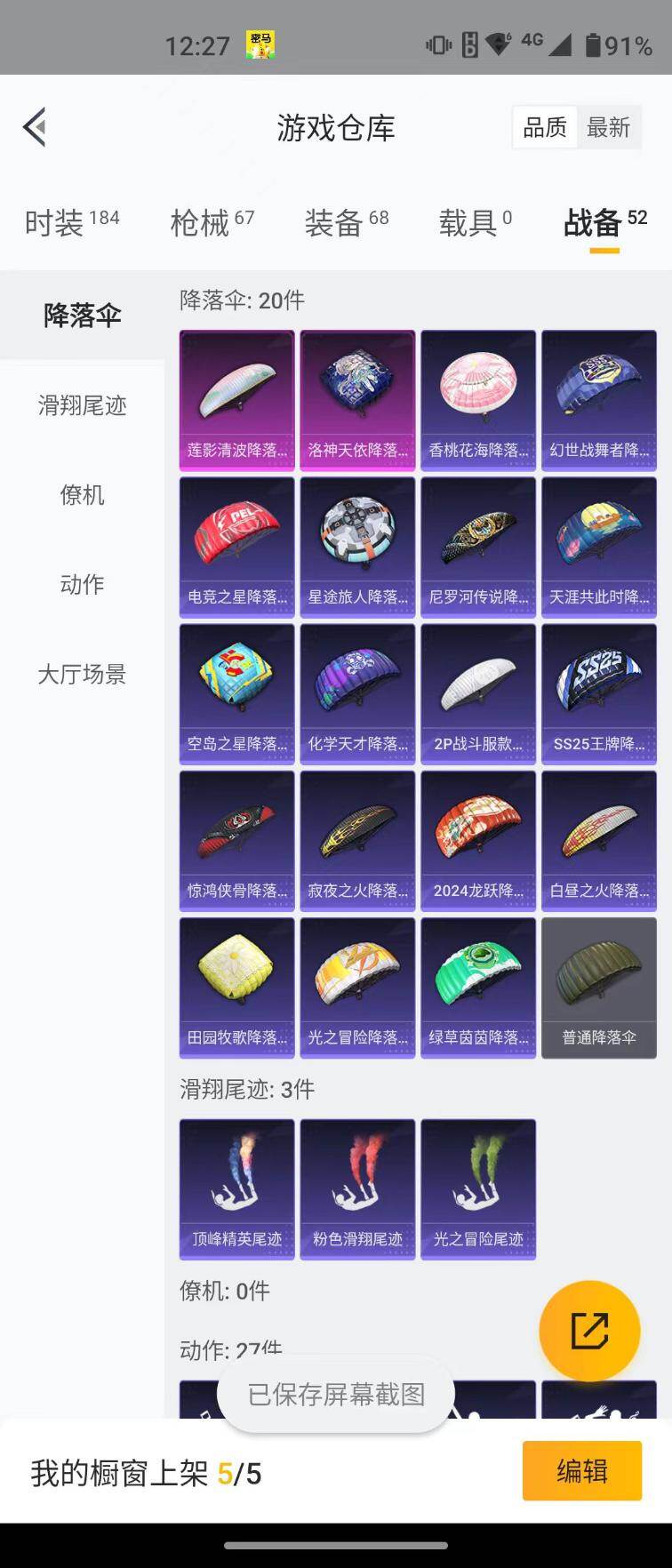Tap the 普通降落伞 gray parachute icon

(x=598, y=978)
